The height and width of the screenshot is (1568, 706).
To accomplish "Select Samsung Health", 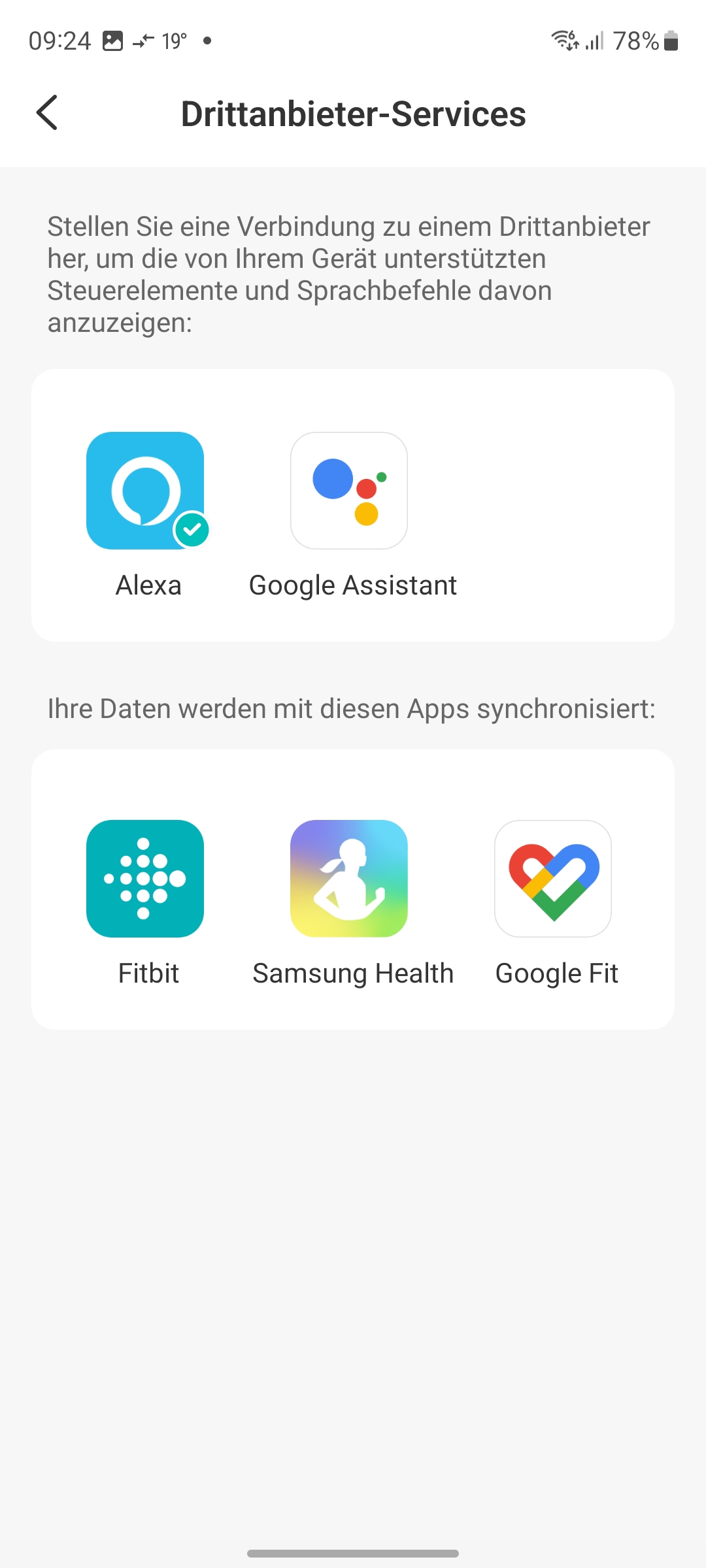I will pyautogui.click(x=349, y=879).
